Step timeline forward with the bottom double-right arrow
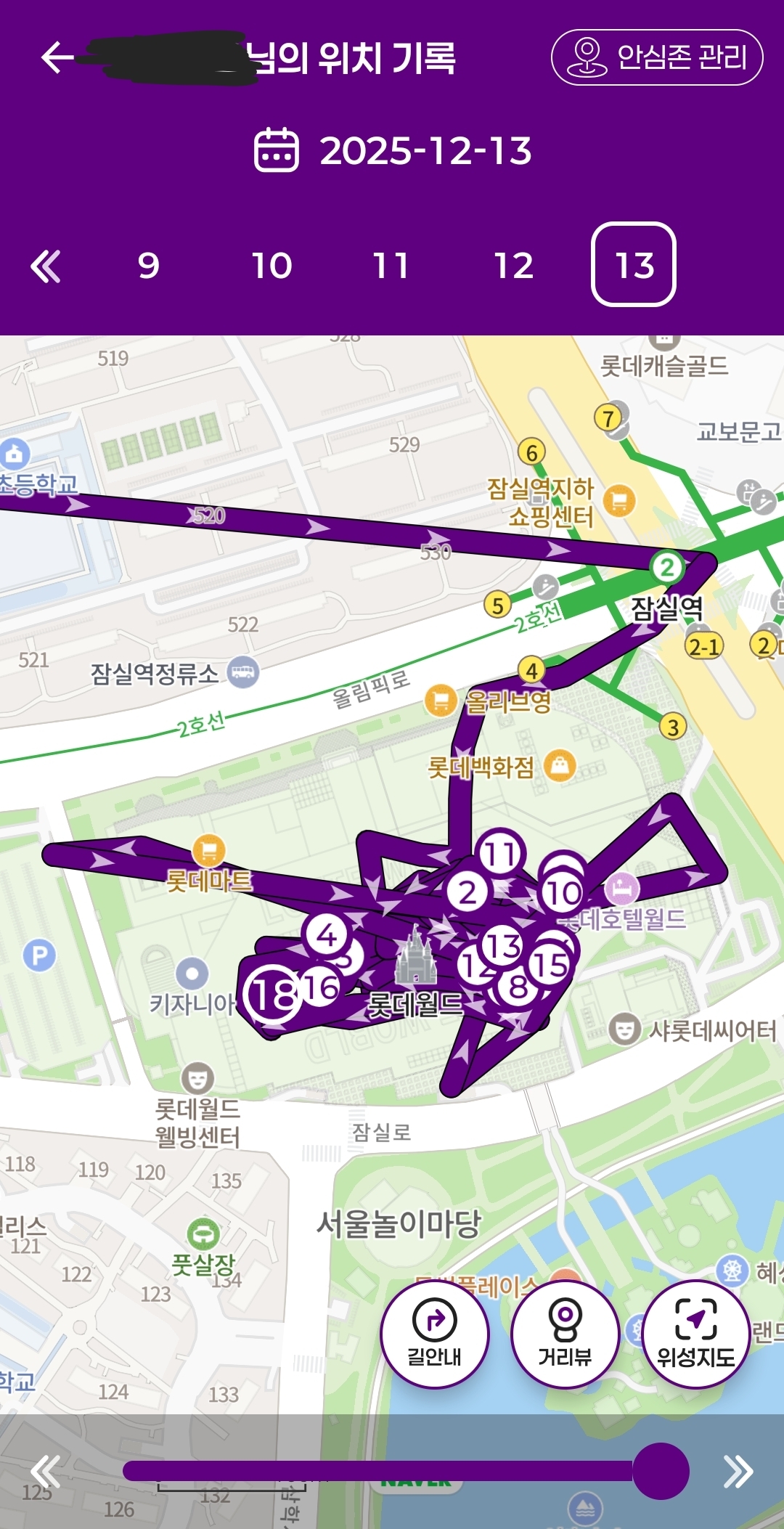 [738, 1472]
